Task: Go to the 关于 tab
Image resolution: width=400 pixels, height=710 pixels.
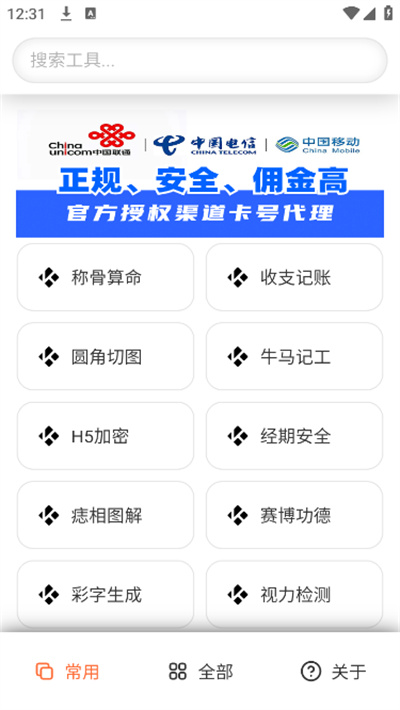Action: (x=333, y=671)
